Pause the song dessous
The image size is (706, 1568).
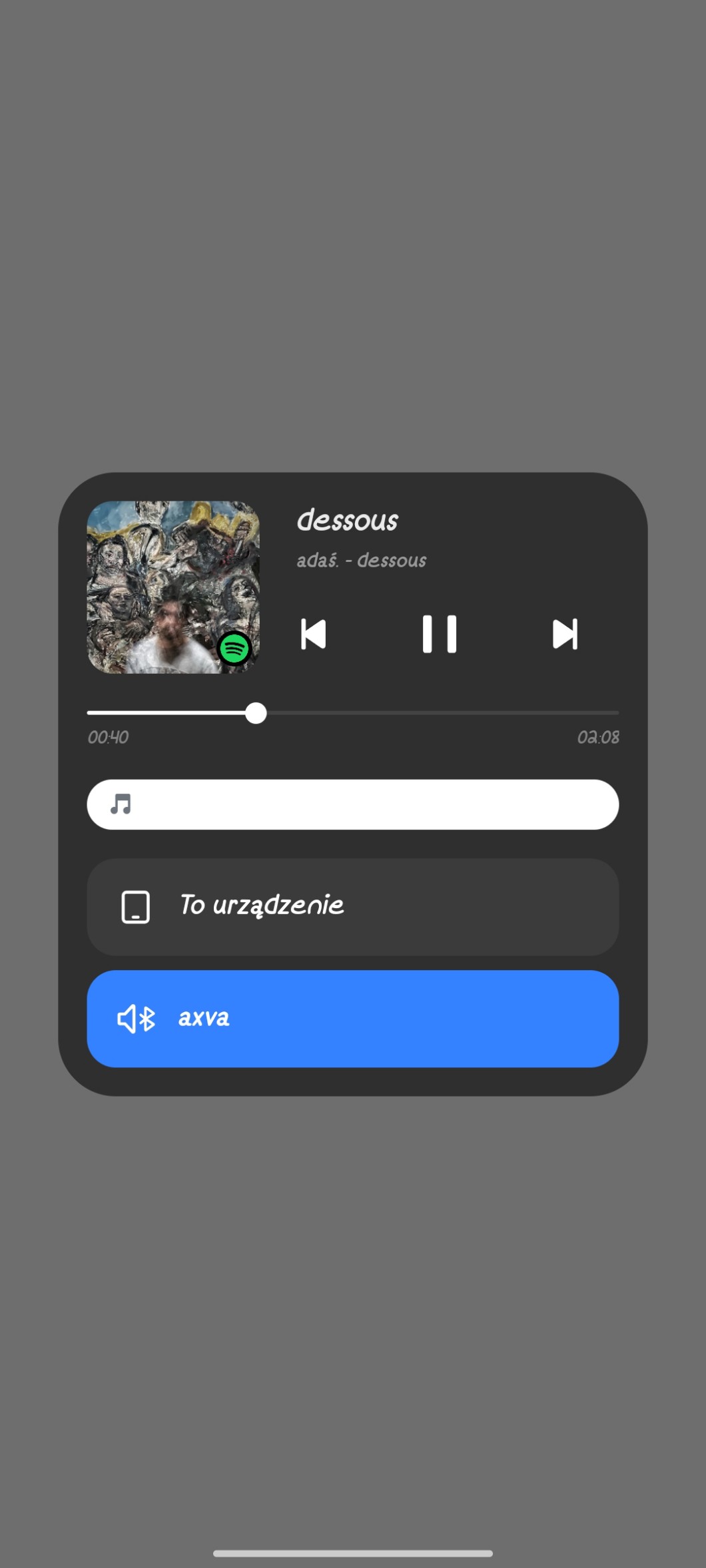(x=440, y=634)
